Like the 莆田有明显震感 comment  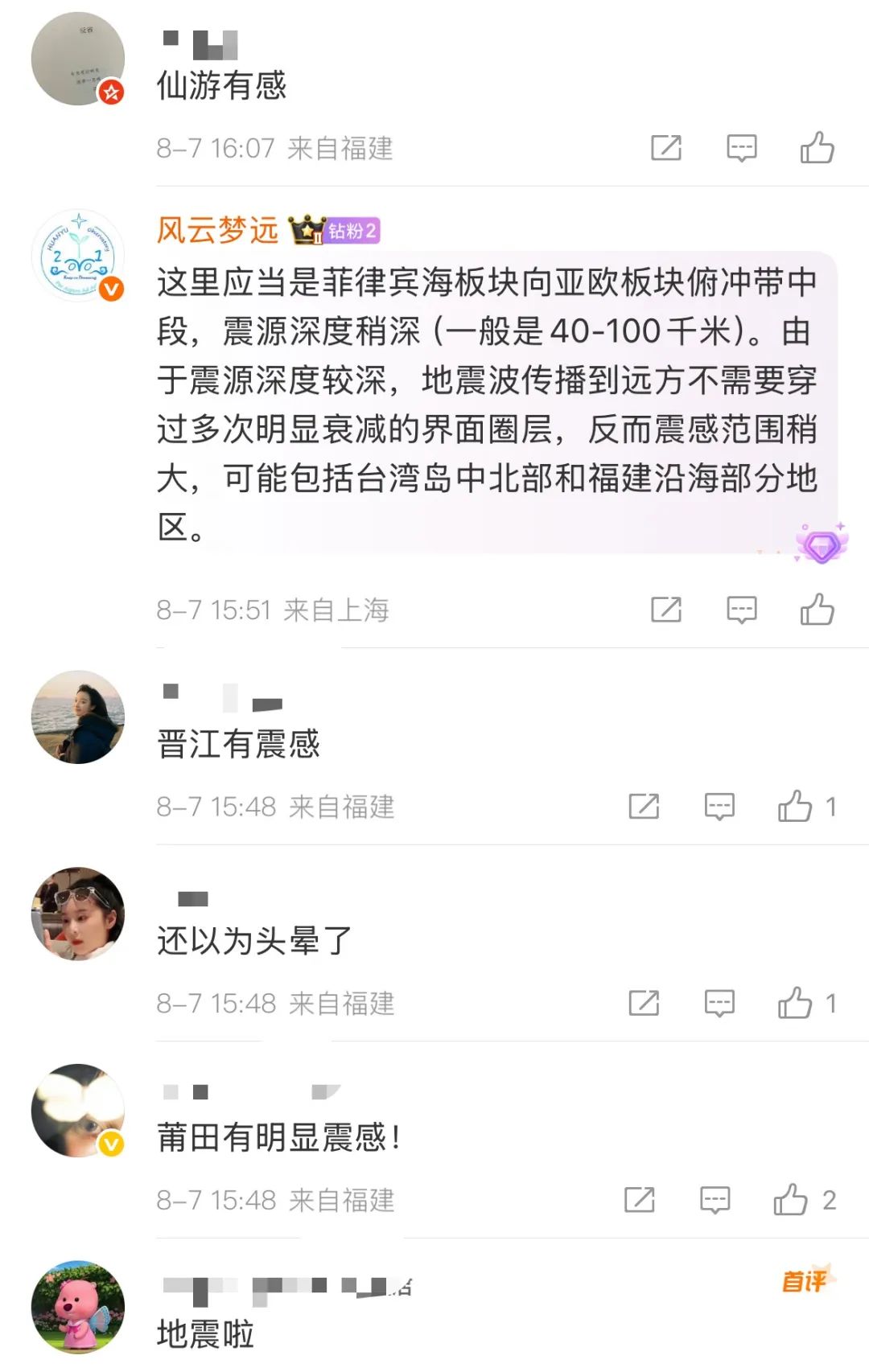click(x=790, y=1200)
